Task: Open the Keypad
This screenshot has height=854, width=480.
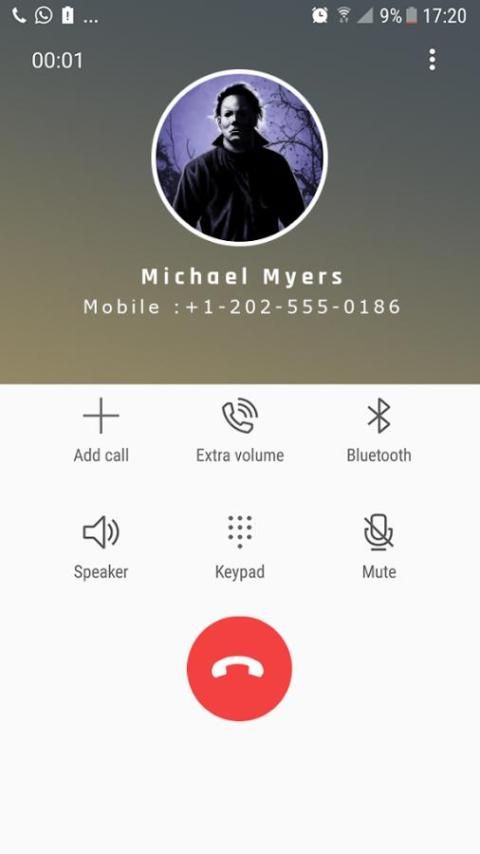Action: (240, 547)
